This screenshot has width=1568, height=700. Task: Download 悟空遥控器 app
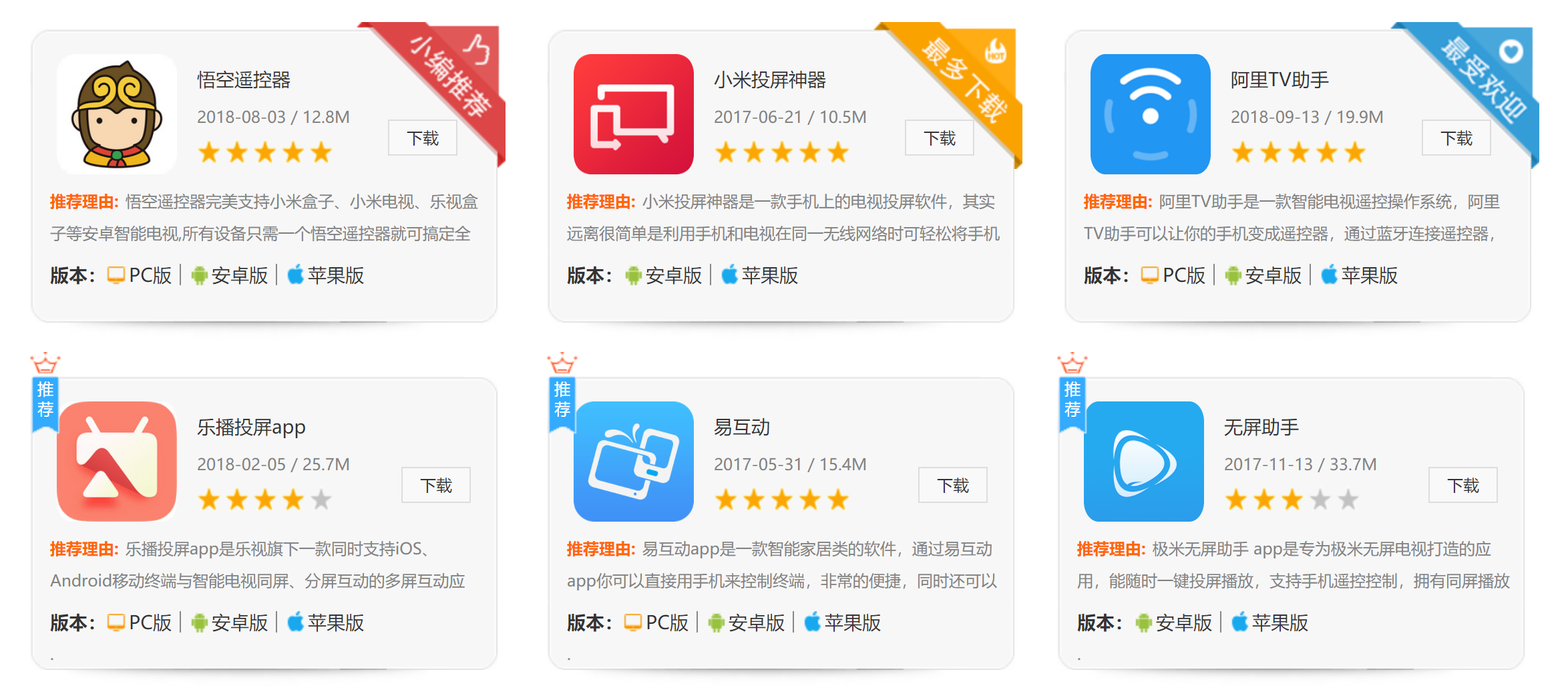422,138
